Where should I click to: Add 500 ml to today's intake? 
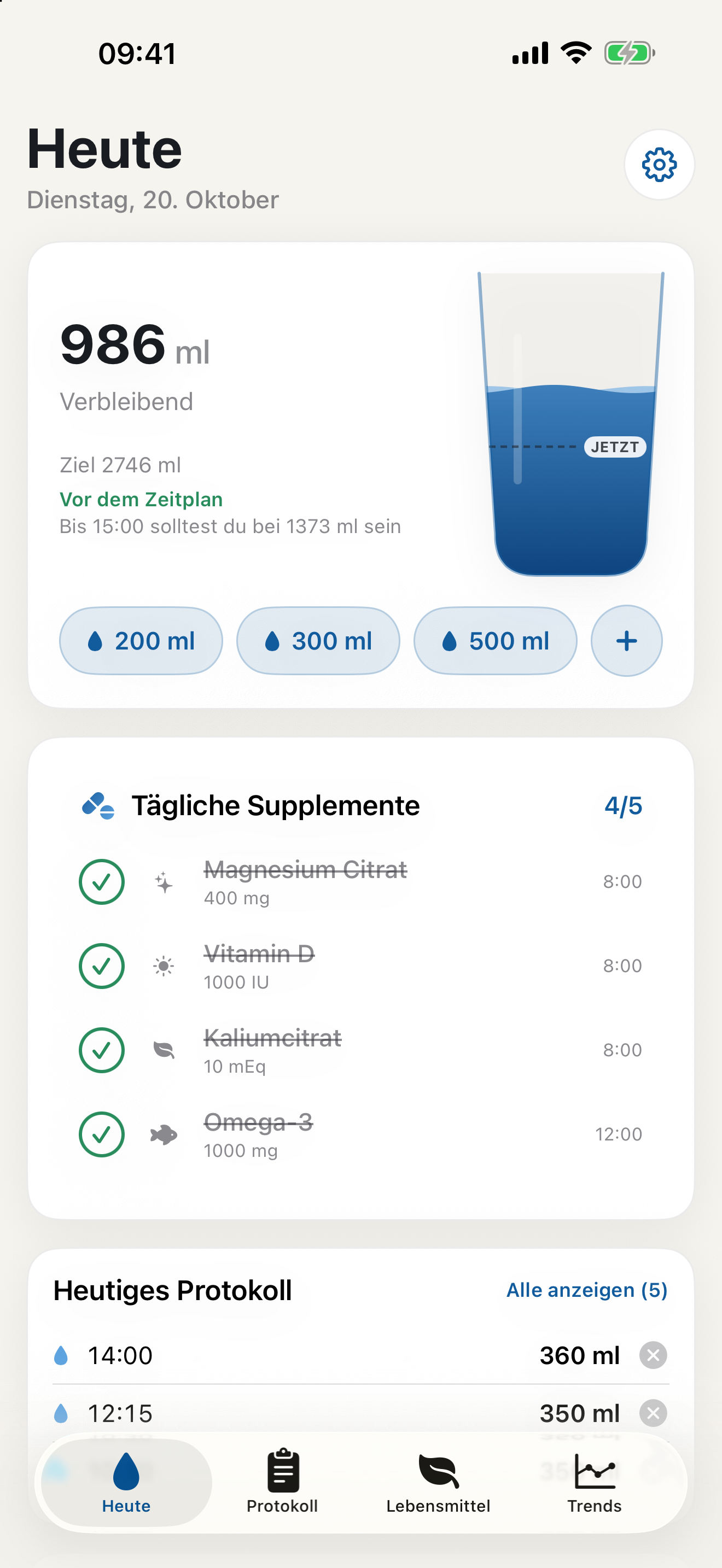click(x=495, y=640)
